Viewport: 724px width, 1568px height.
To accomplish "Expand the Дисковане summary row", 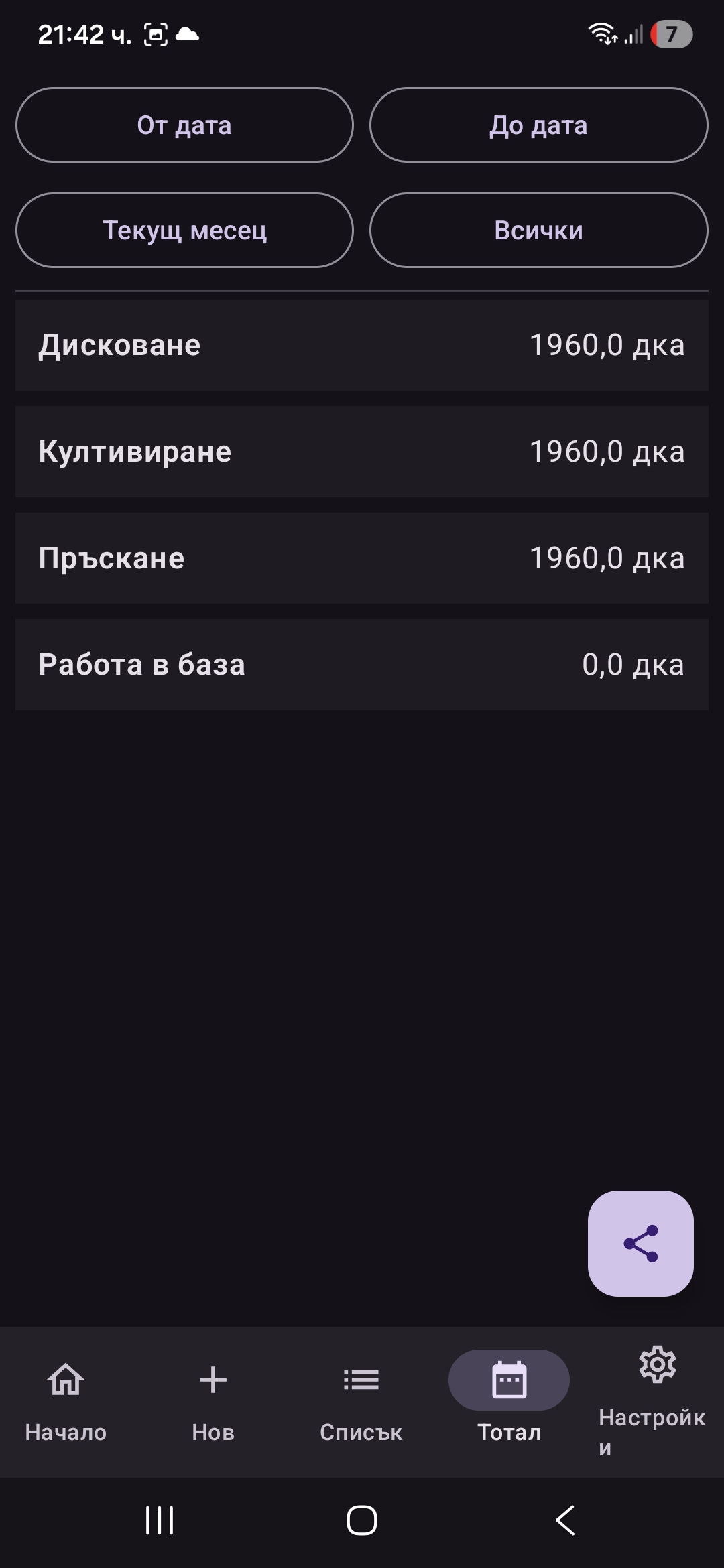I will (362, 344).
